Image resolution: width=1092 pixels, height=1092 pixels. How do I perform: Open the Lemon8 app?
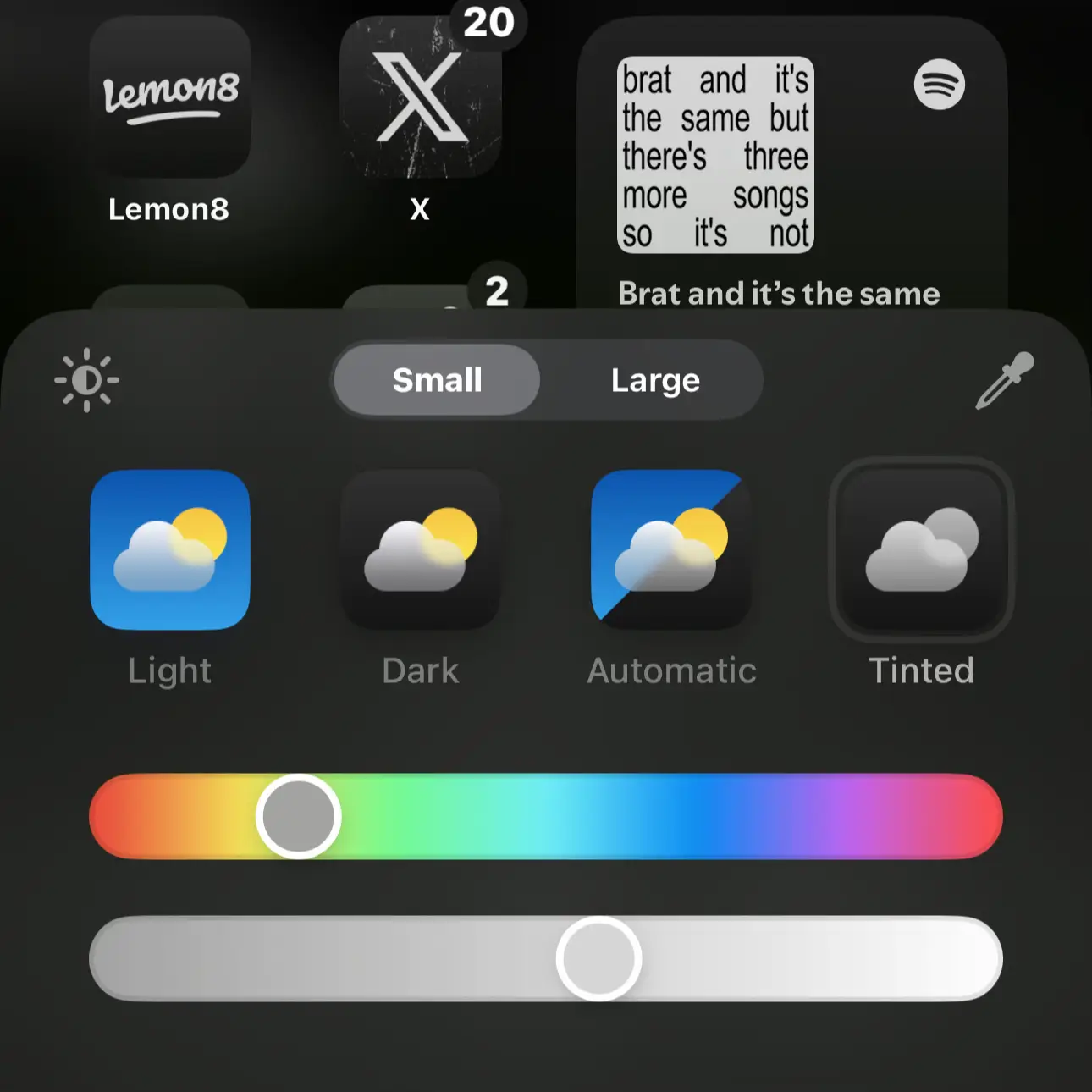pos(170,97)
